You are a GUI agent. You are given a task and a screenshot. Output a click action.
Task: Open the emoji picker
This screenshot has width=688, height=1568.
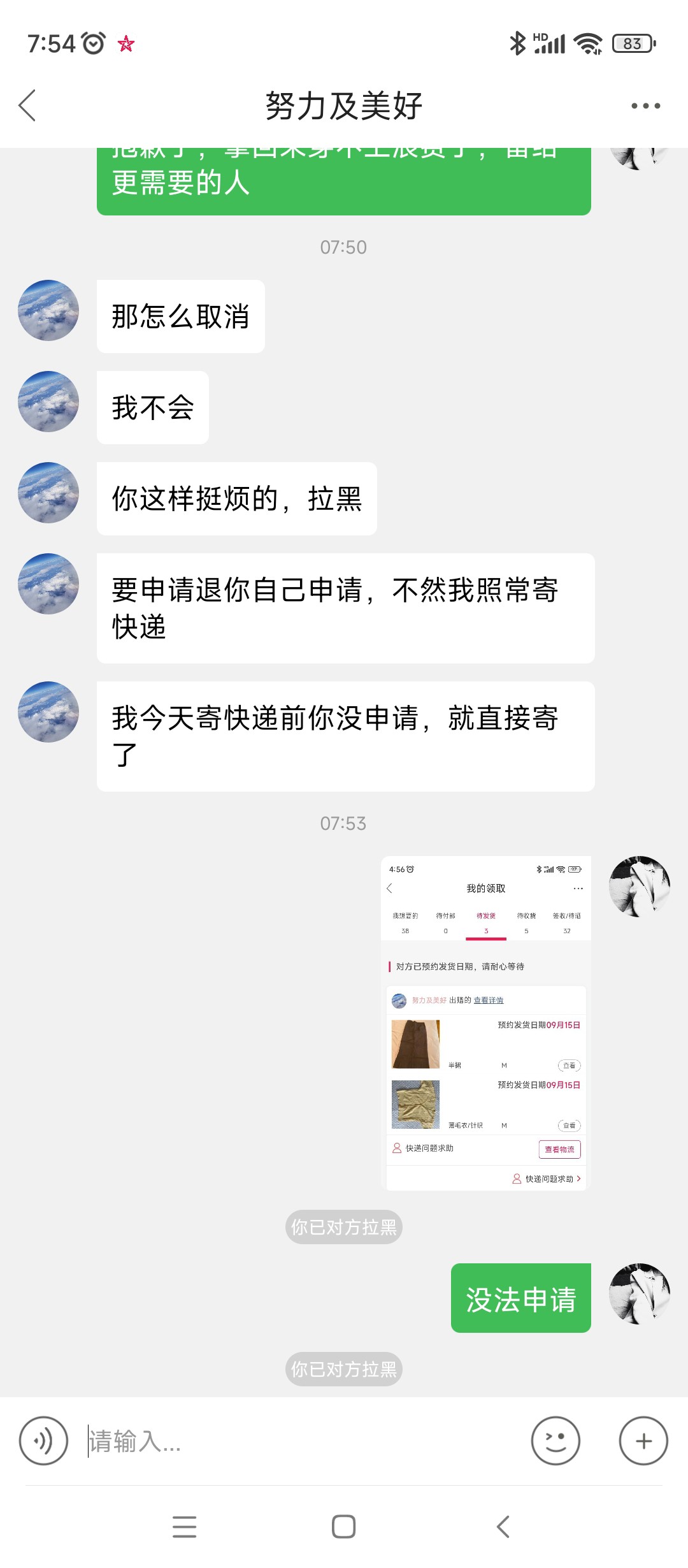(555, 1441)
